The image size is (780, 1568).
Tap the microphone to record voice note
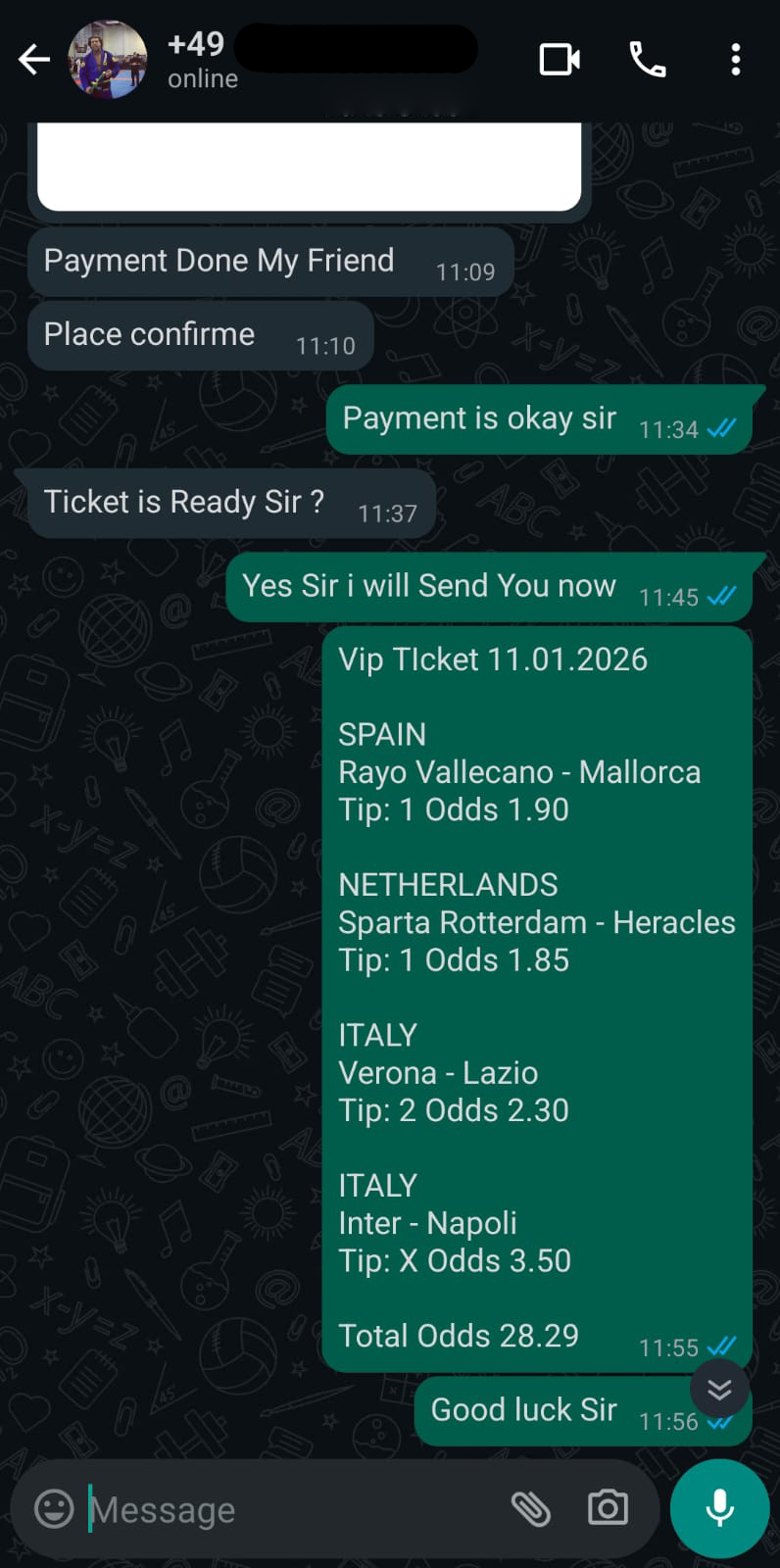tap(718, 1509)
